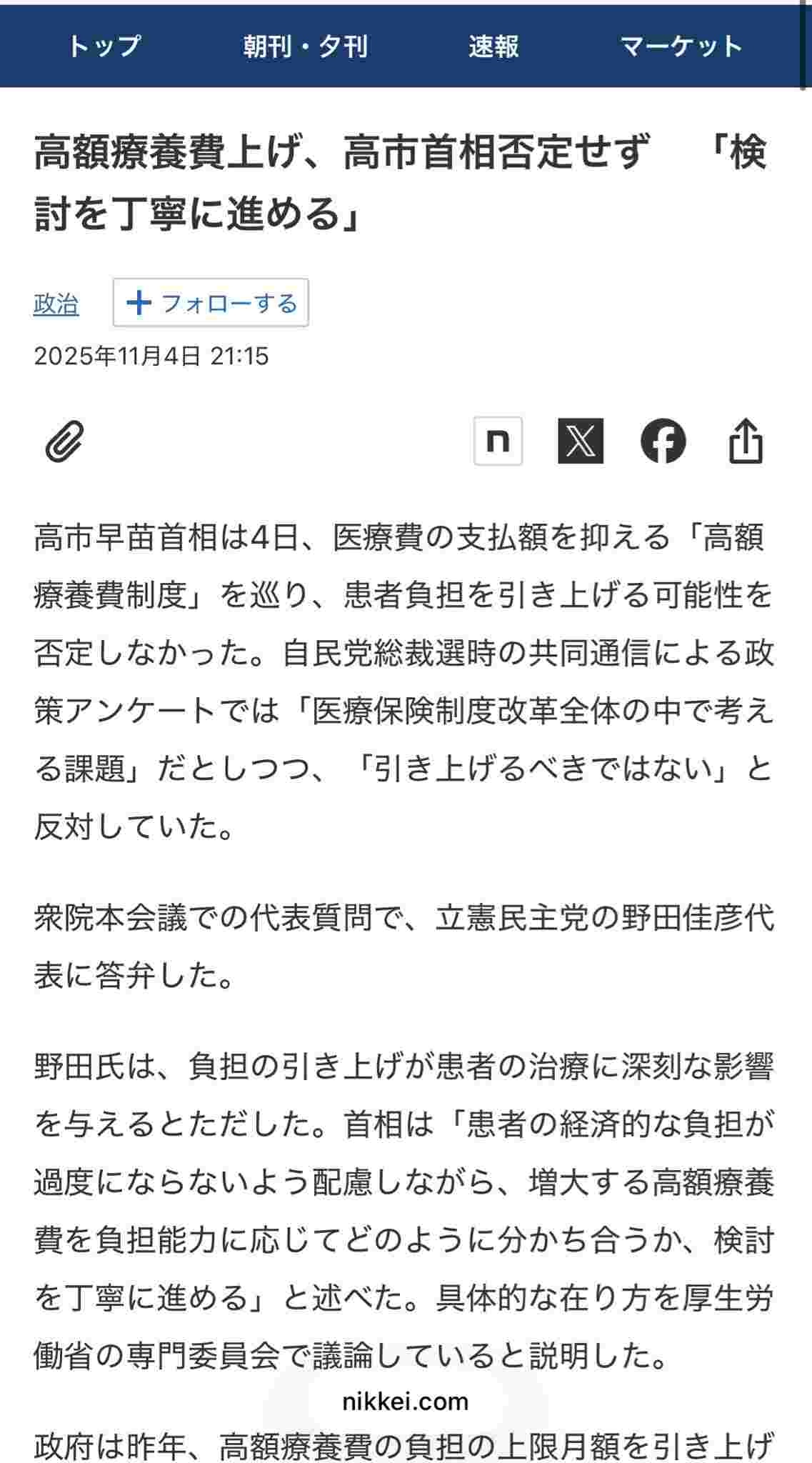Share this article on Facebook
The height and width of the screenshot is (1463, 812).
pyautogui.click(x=663, y=441)
